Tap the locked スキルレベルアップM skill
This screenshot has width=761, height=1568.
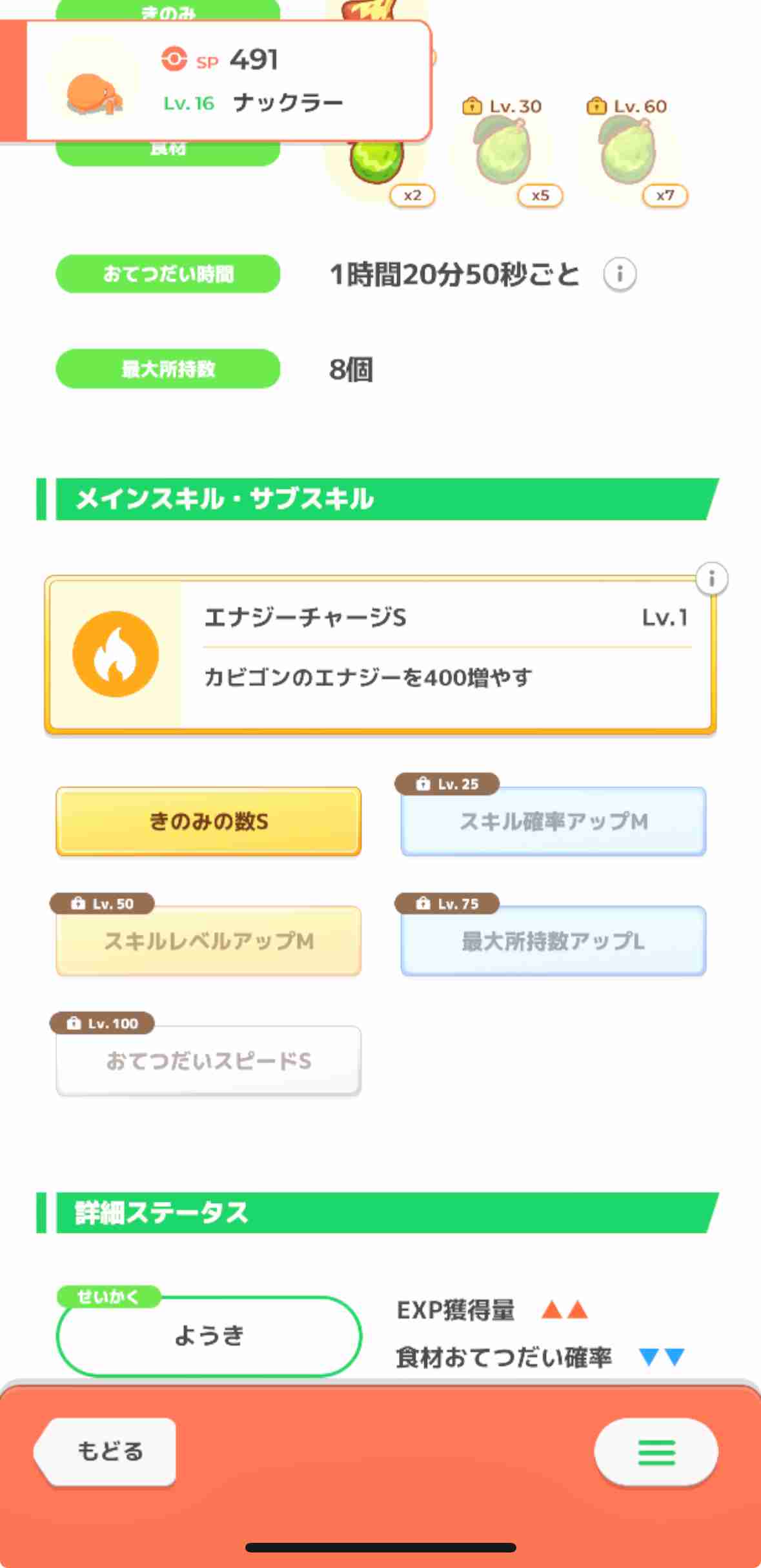point(208,940)
